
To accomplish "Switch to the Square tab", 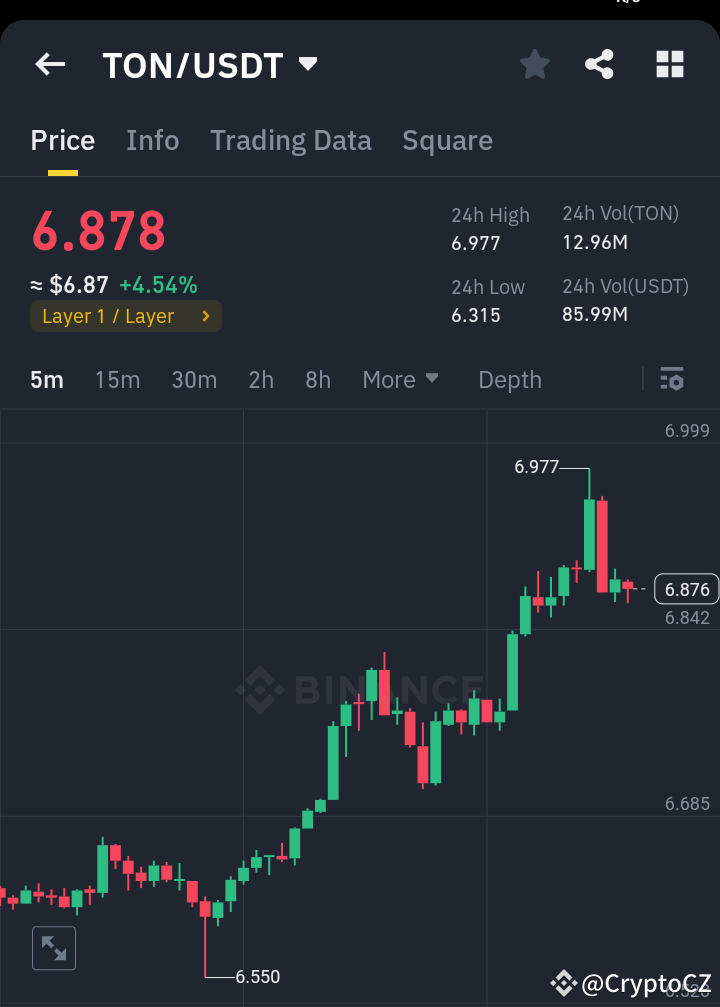I will click(447, 140).
